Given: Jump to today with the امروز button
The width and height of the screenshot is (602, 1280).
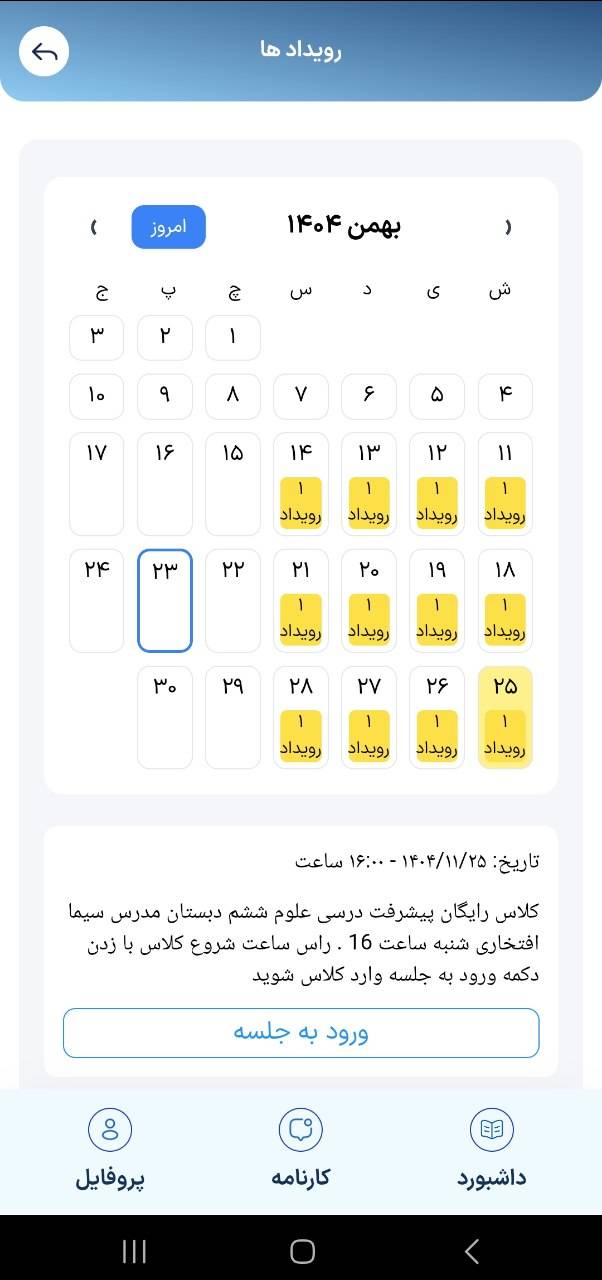Looking at the screenshot, I should (x=168, y=227).
